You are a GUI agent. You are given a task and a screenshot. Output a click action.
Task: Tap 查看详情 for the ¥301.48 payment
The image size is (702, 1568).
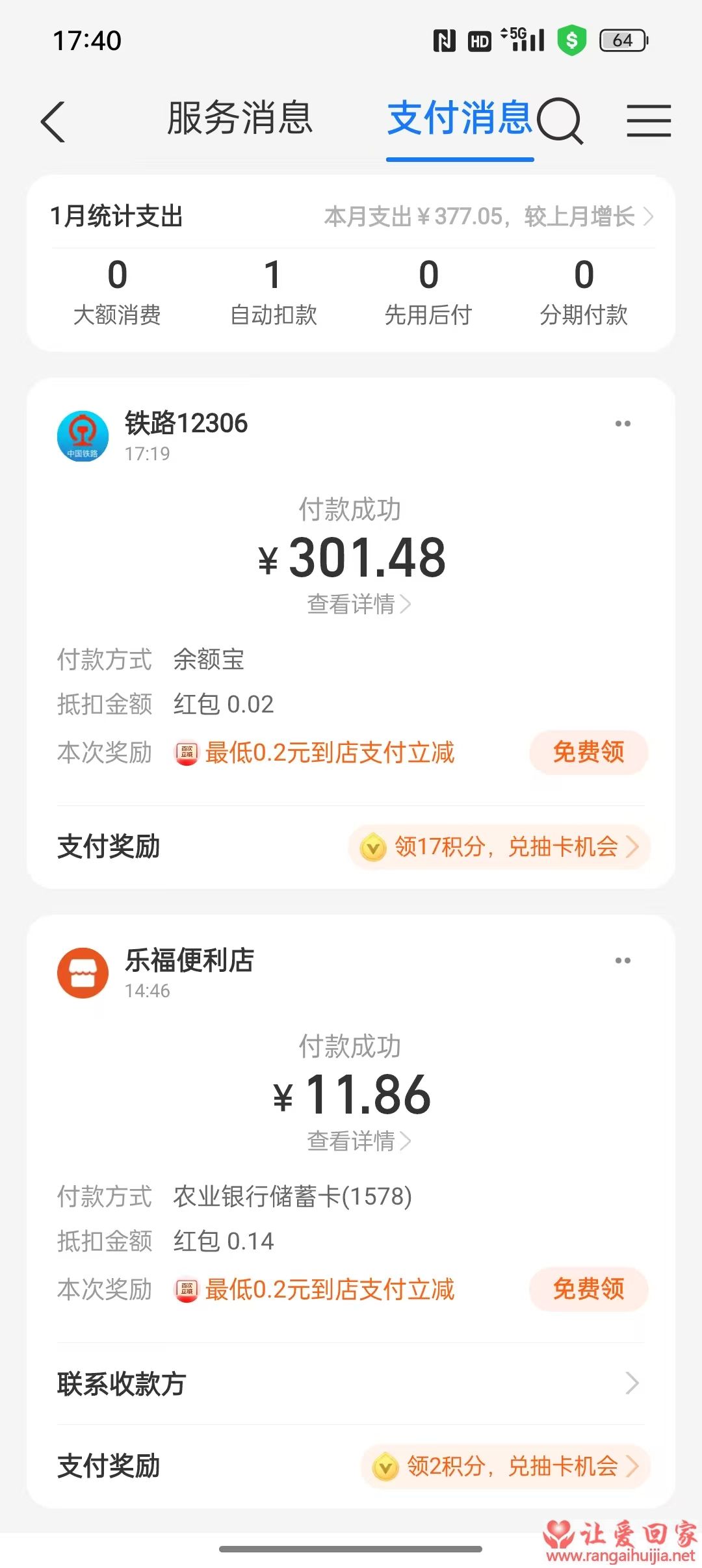tap(358, 604)
